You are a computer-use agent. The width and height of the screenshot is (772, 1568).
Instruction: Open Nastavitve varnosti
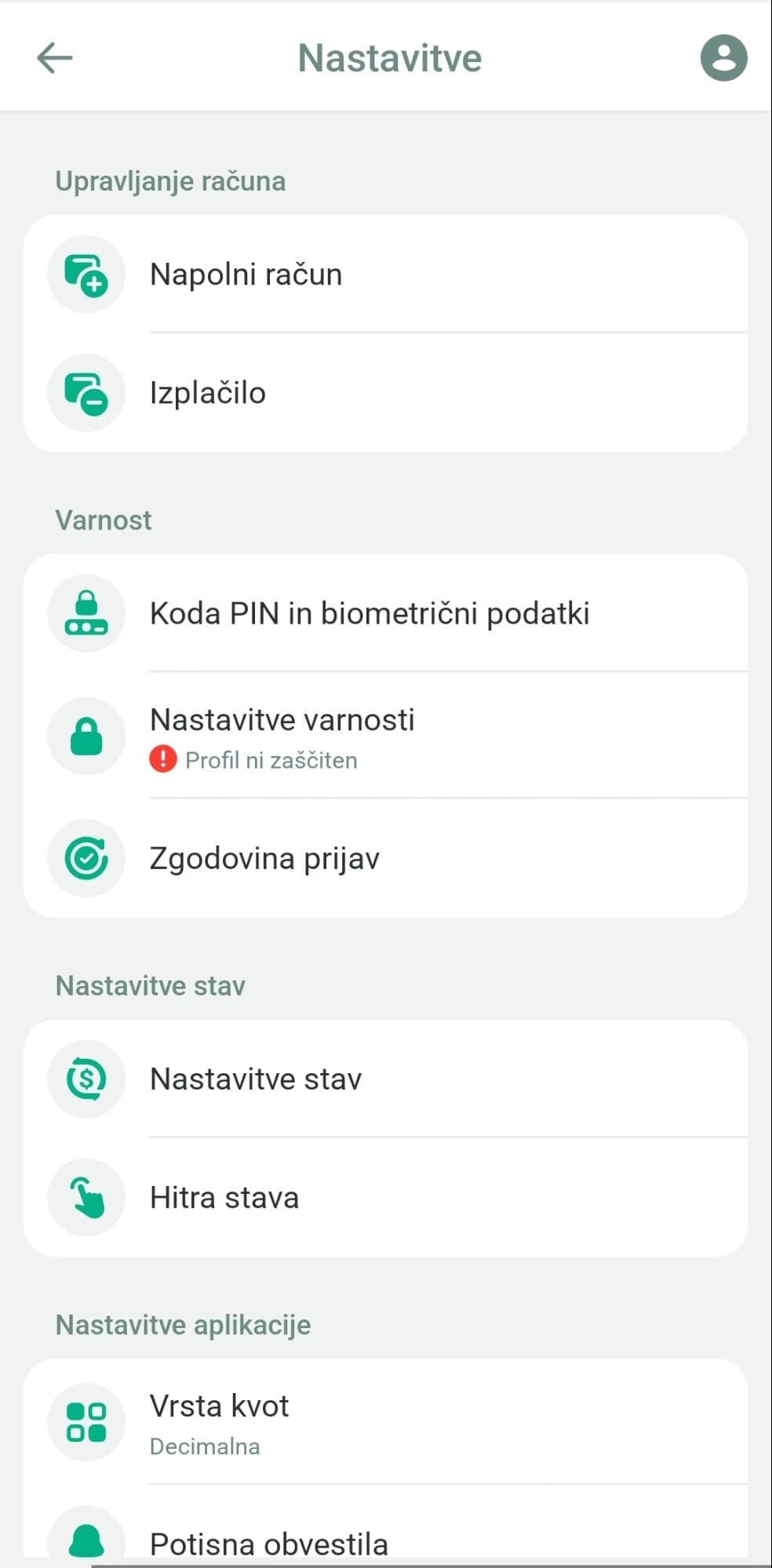tap(282, 719)
